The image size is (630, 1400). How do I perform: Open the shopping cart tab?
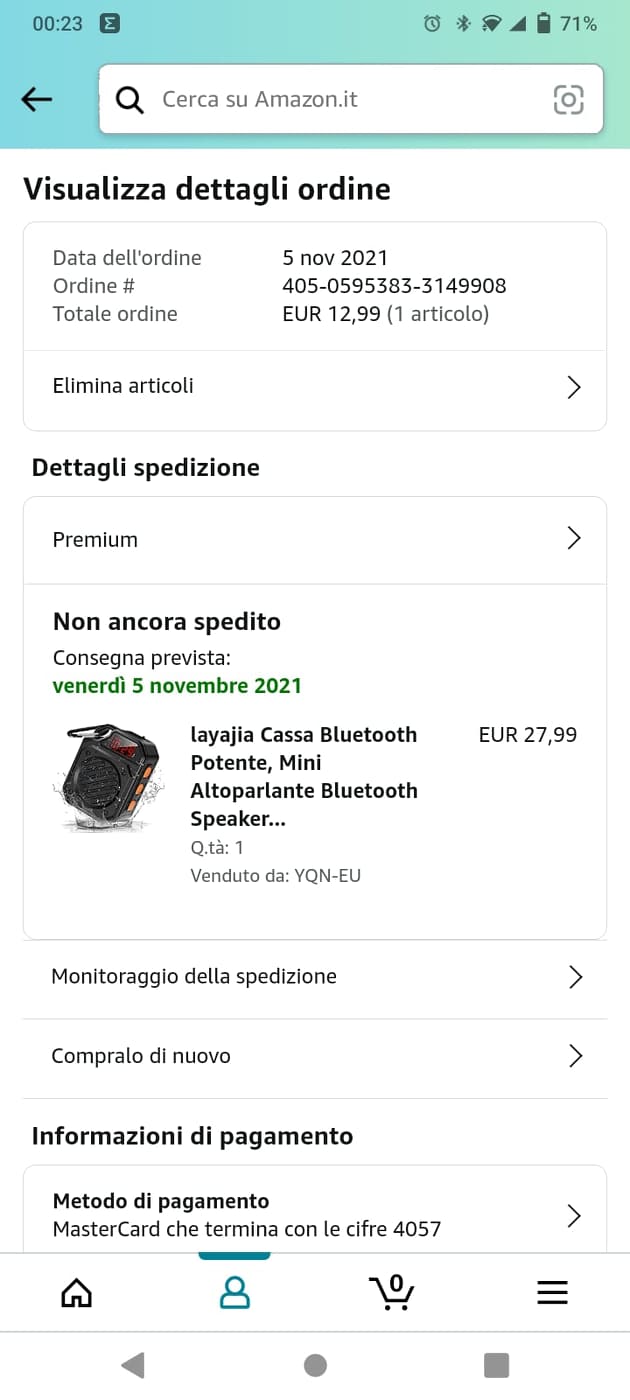[392, 1292]
